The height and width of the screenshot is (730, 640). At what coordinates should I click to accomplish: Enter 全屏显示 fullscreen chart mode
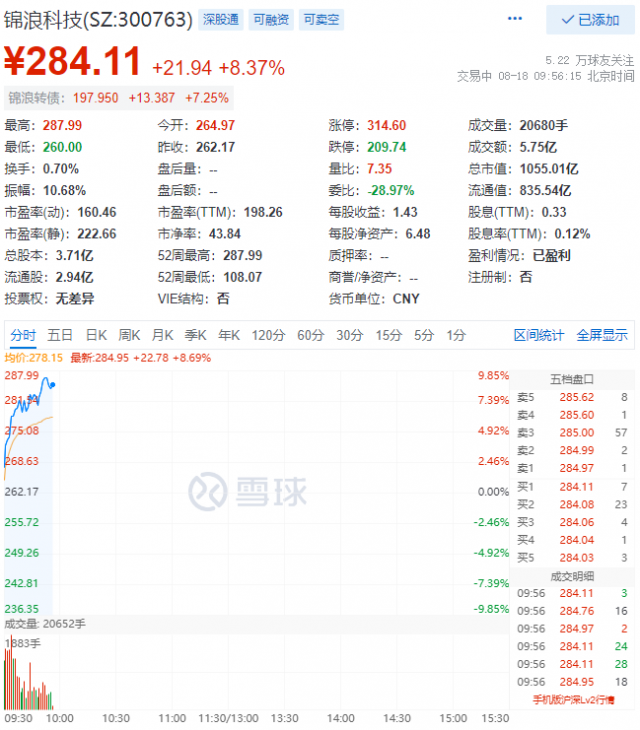pos(602,335)
